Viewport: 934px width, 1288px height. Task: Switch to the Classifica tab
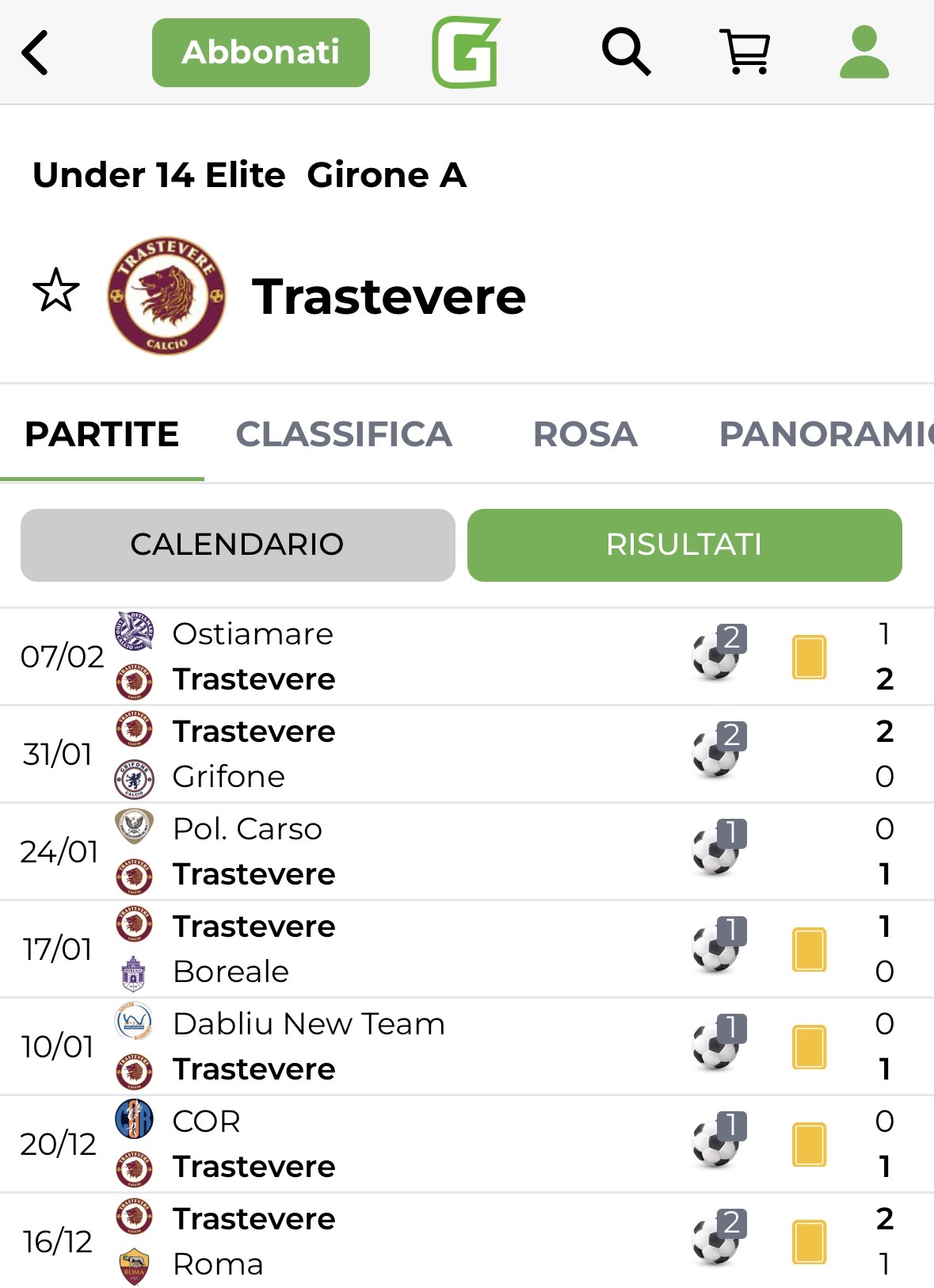coord(344,434)
